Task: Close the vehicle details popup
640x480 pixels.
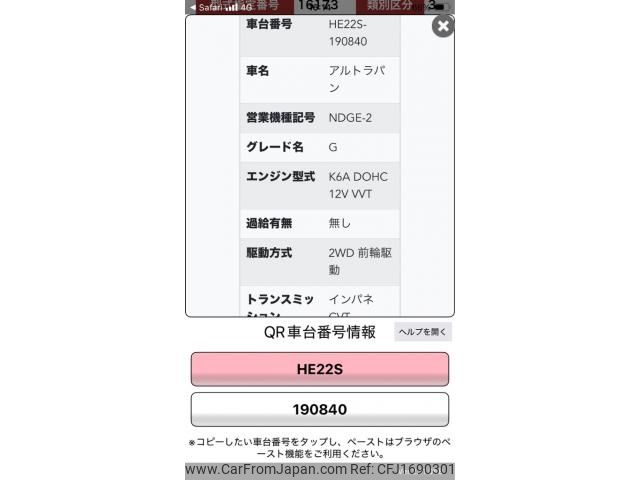Action: coord(442,27)
